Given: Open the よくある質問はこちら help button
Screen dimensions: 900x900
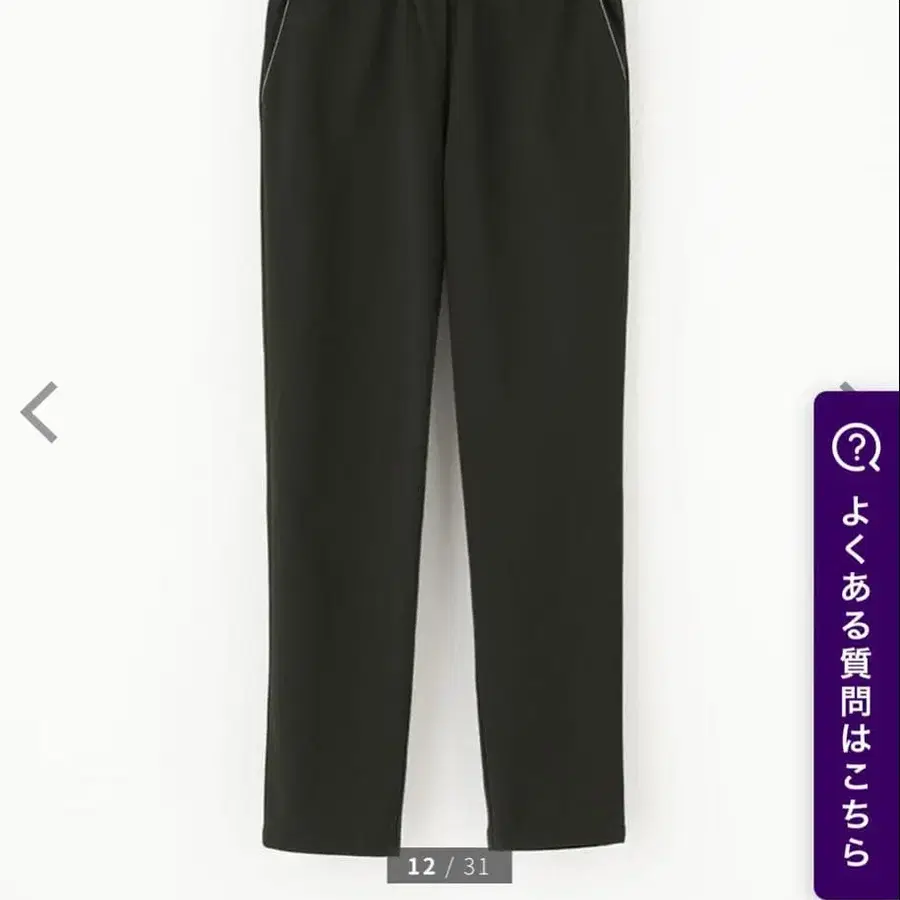Looking at the screenshot, I should point(856,644).
